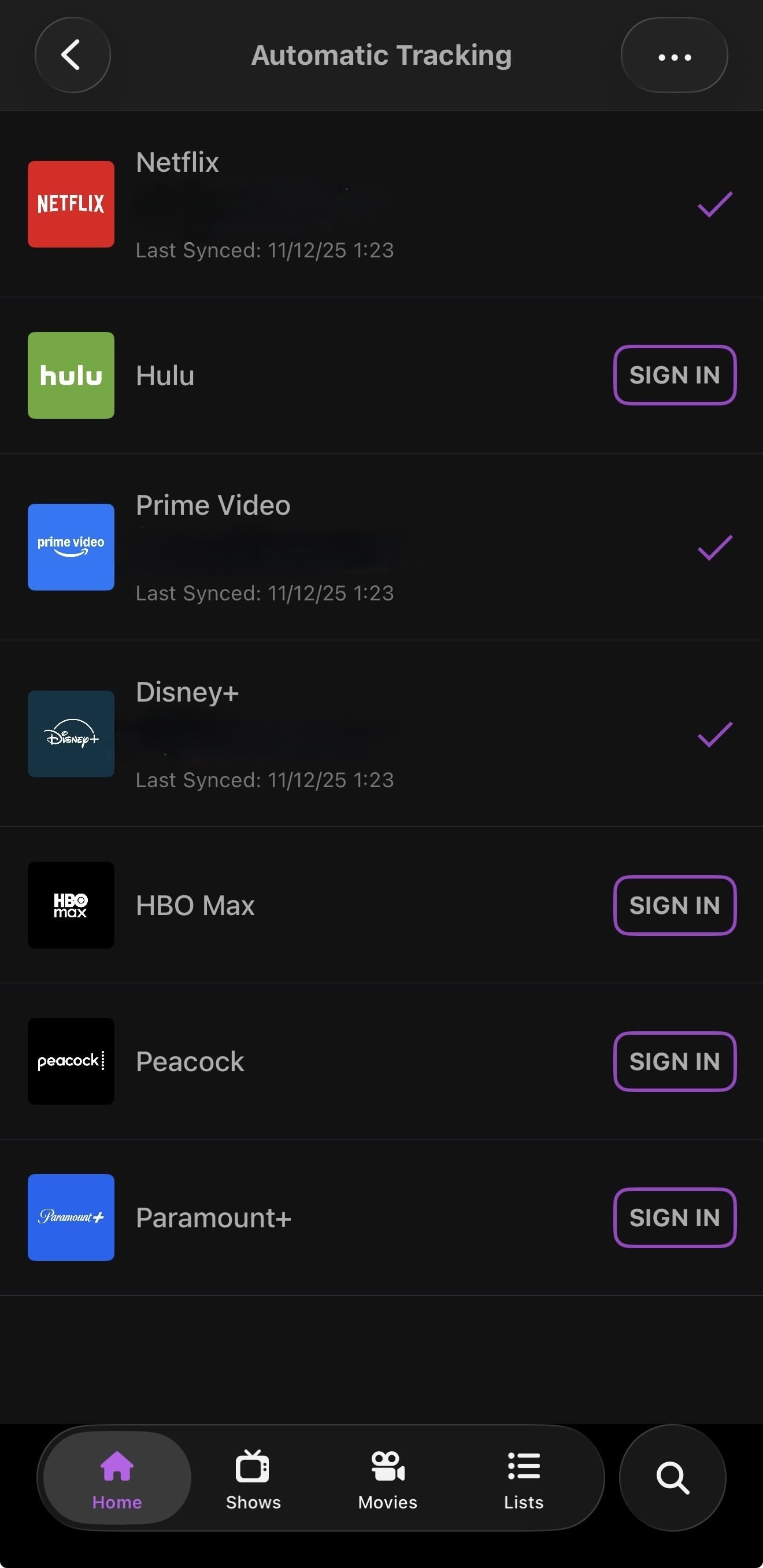Open the Disney+ service icon
763x1568 pixels.
coord(71,734)
